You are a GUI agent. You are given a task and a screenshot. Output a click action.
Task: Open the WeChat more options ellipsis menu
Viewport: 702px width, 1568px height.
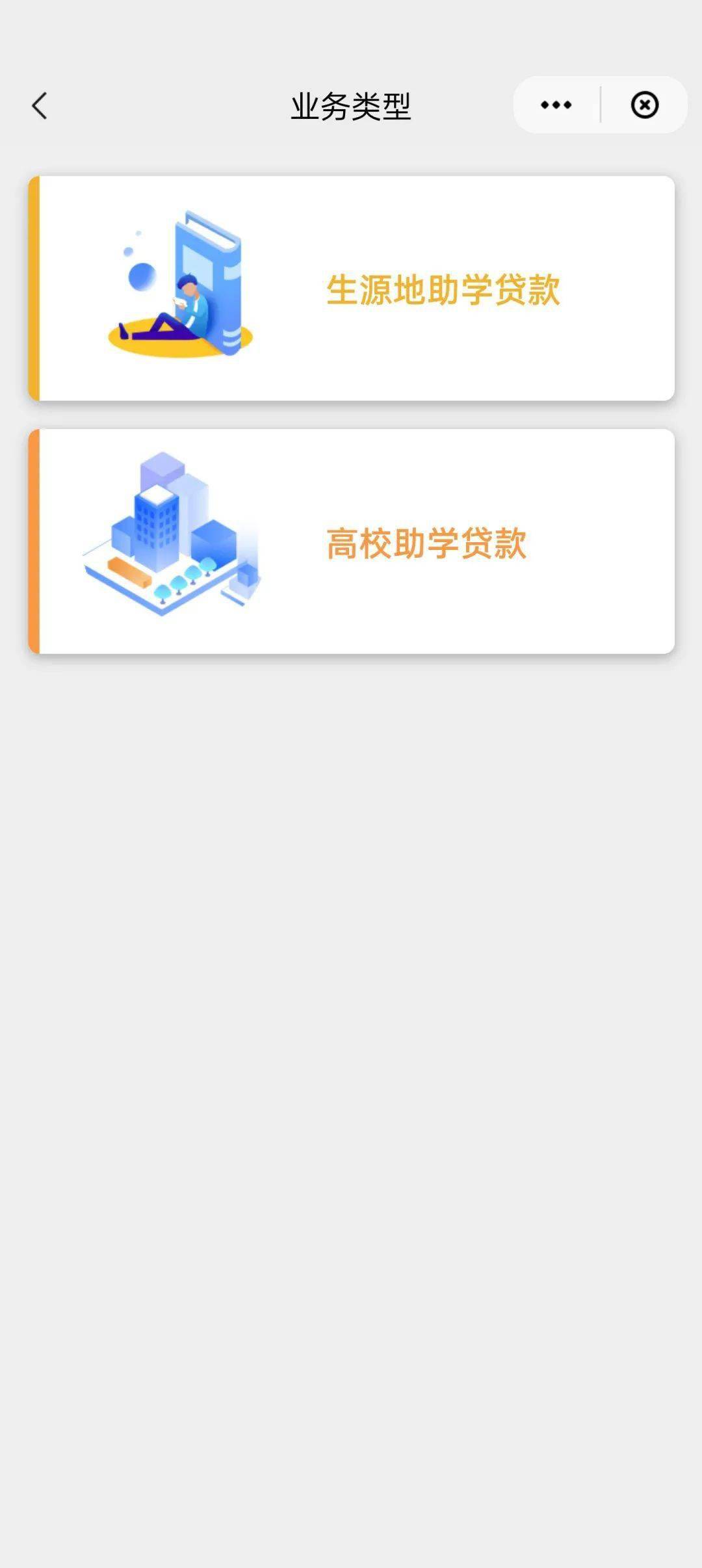click(x=556, y=105)
